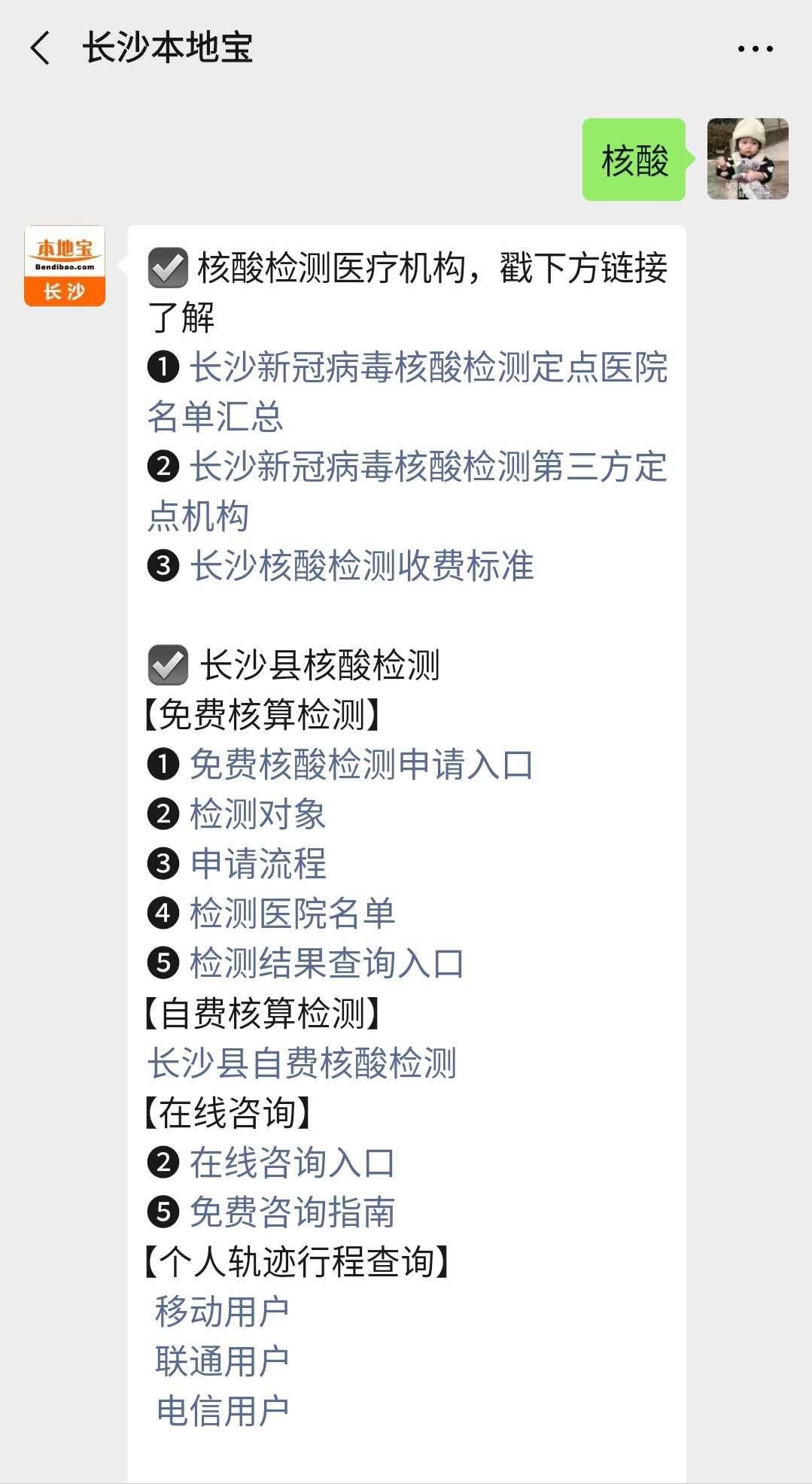Open 检测结果查询入口 link
The width and height of the screenshot is (812, 1484).
(327, 963)
